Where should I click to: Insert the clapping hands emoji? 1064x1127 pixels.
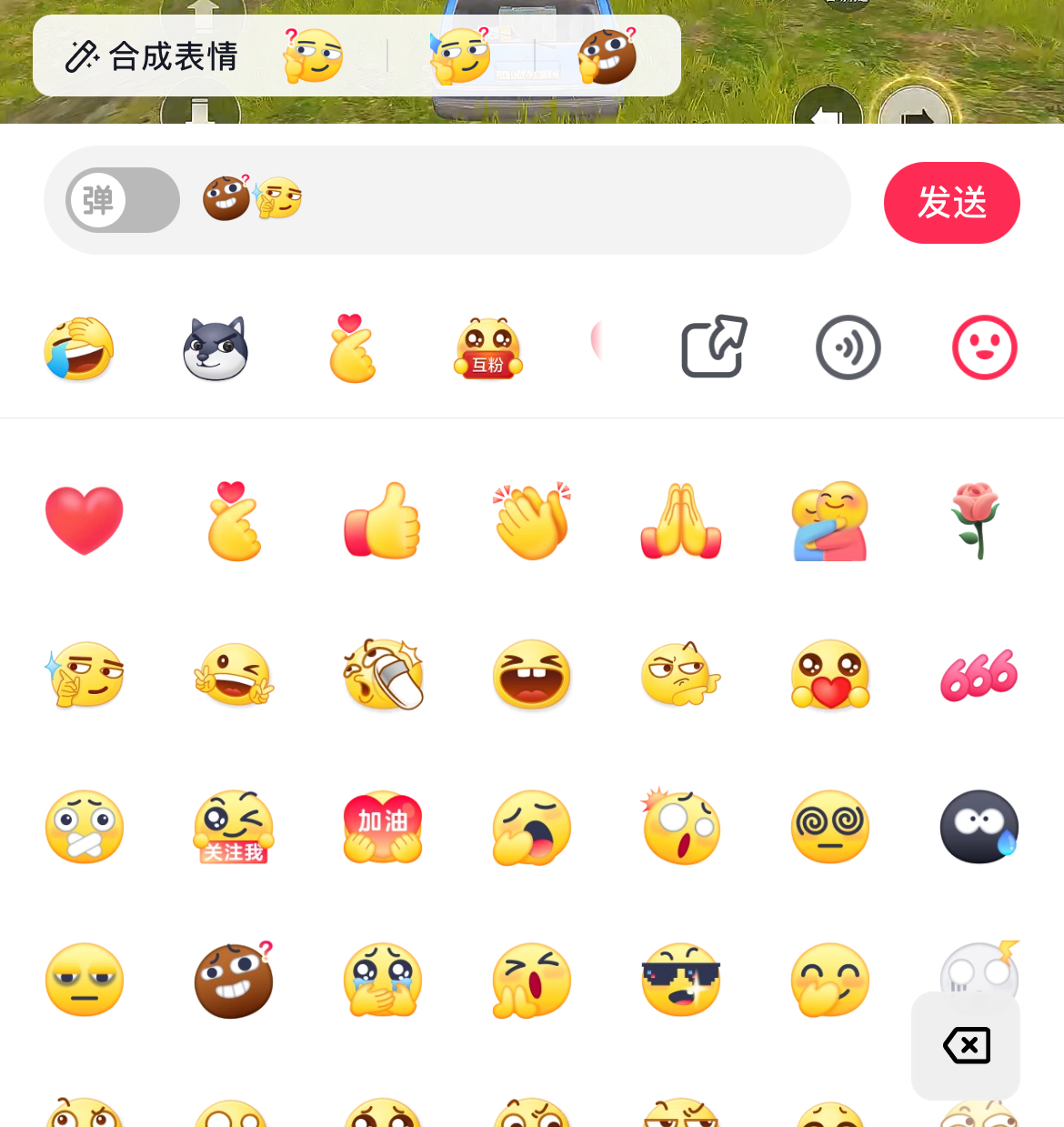pyautogui.click(x=532, y=520)
